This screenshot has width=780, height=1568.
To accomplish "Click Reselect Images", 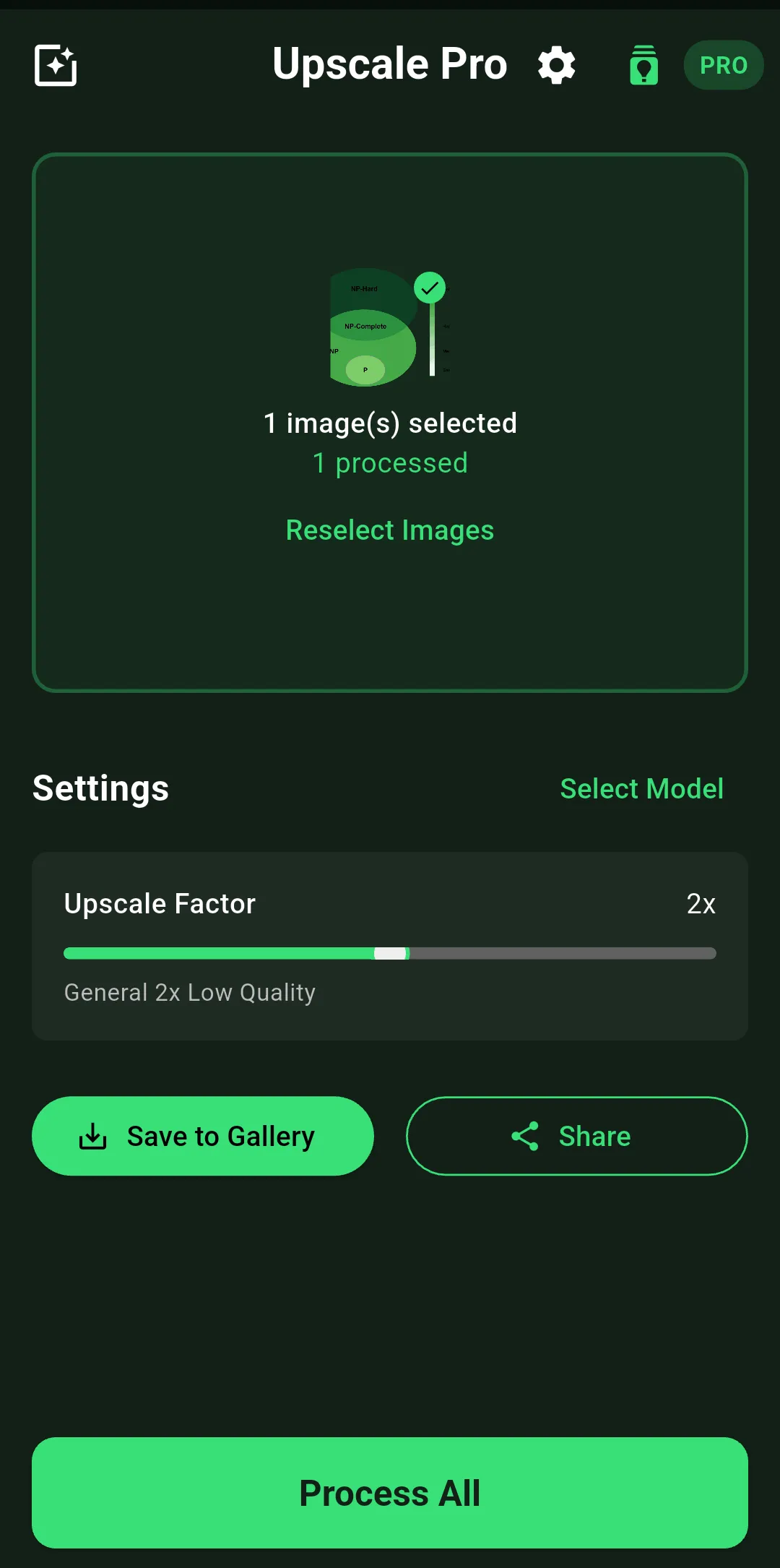I will 389,530.
